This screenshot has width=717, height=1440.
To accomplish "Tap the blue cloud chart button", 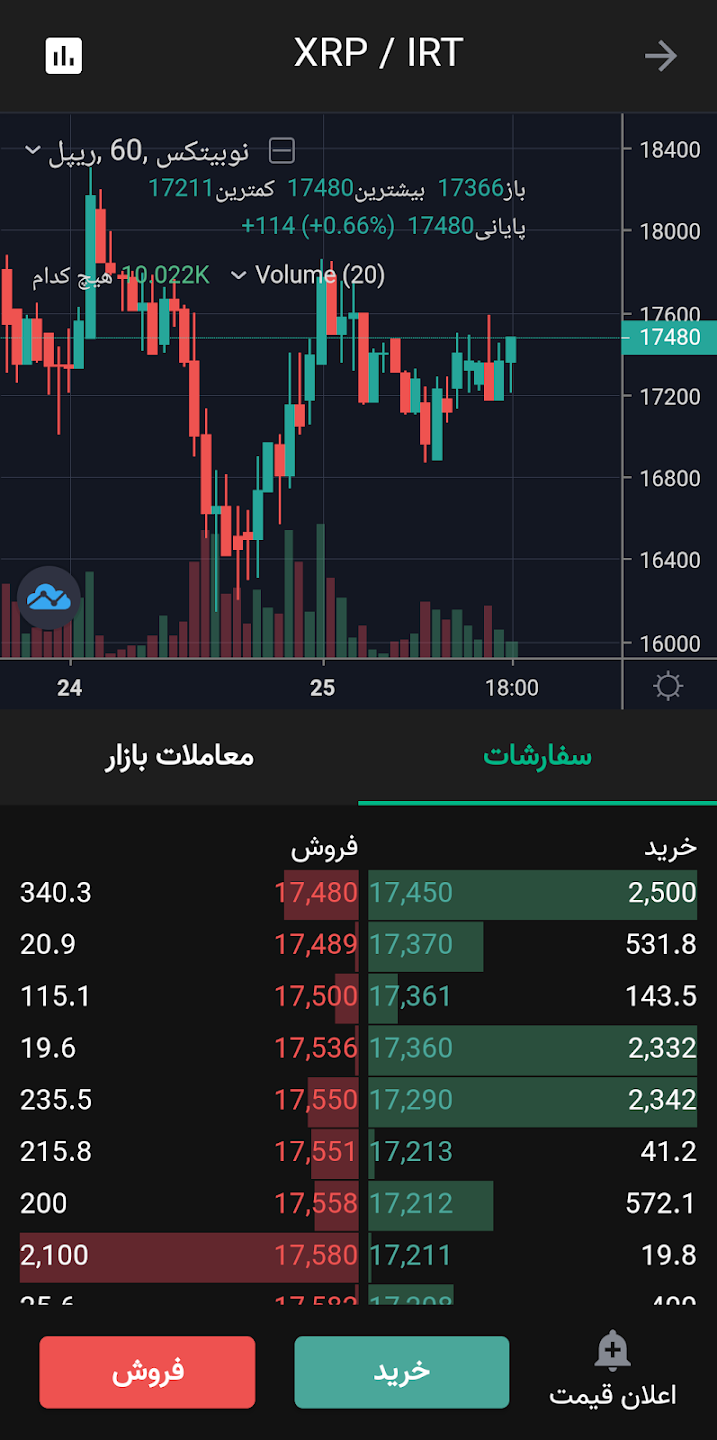I will (49, 598).
